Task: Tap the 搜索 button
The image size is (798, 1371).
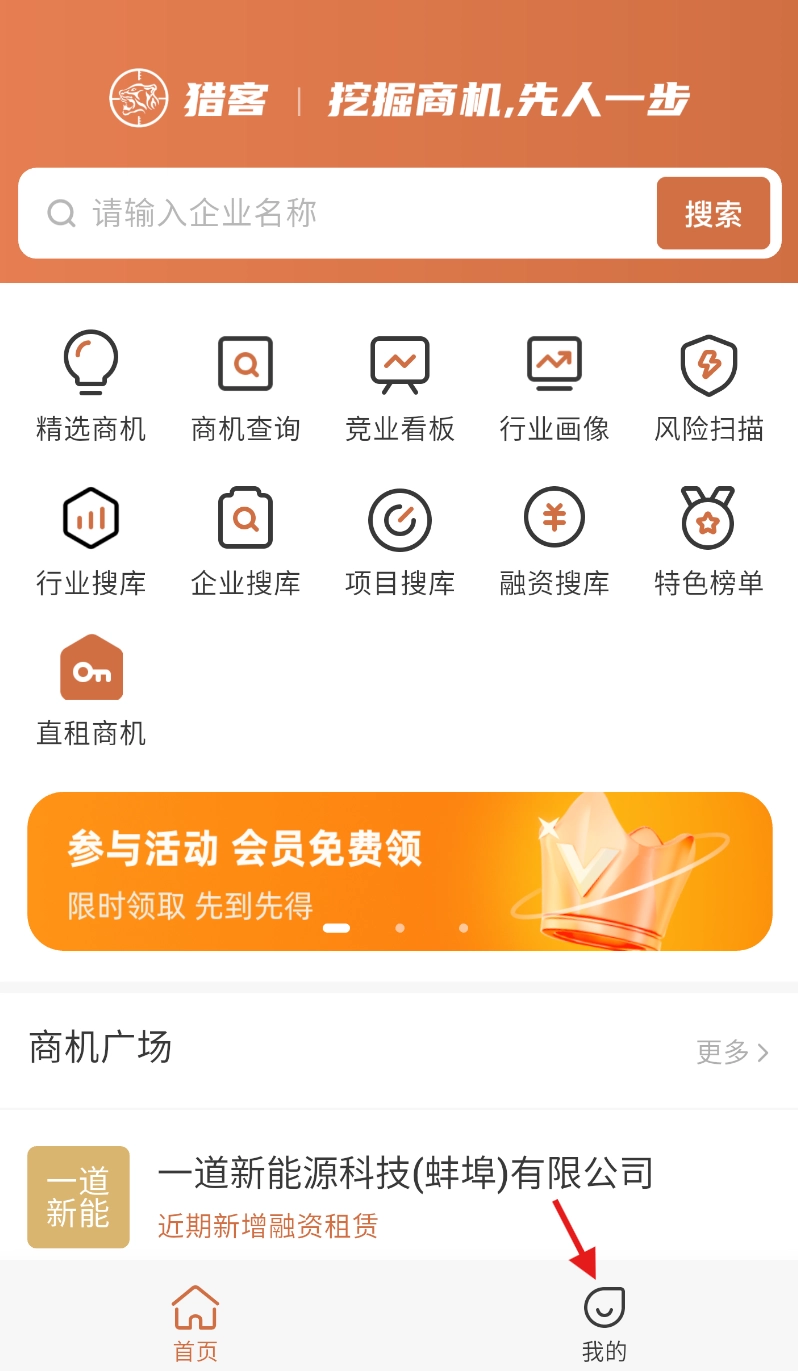Action: (x=713, y=213)
